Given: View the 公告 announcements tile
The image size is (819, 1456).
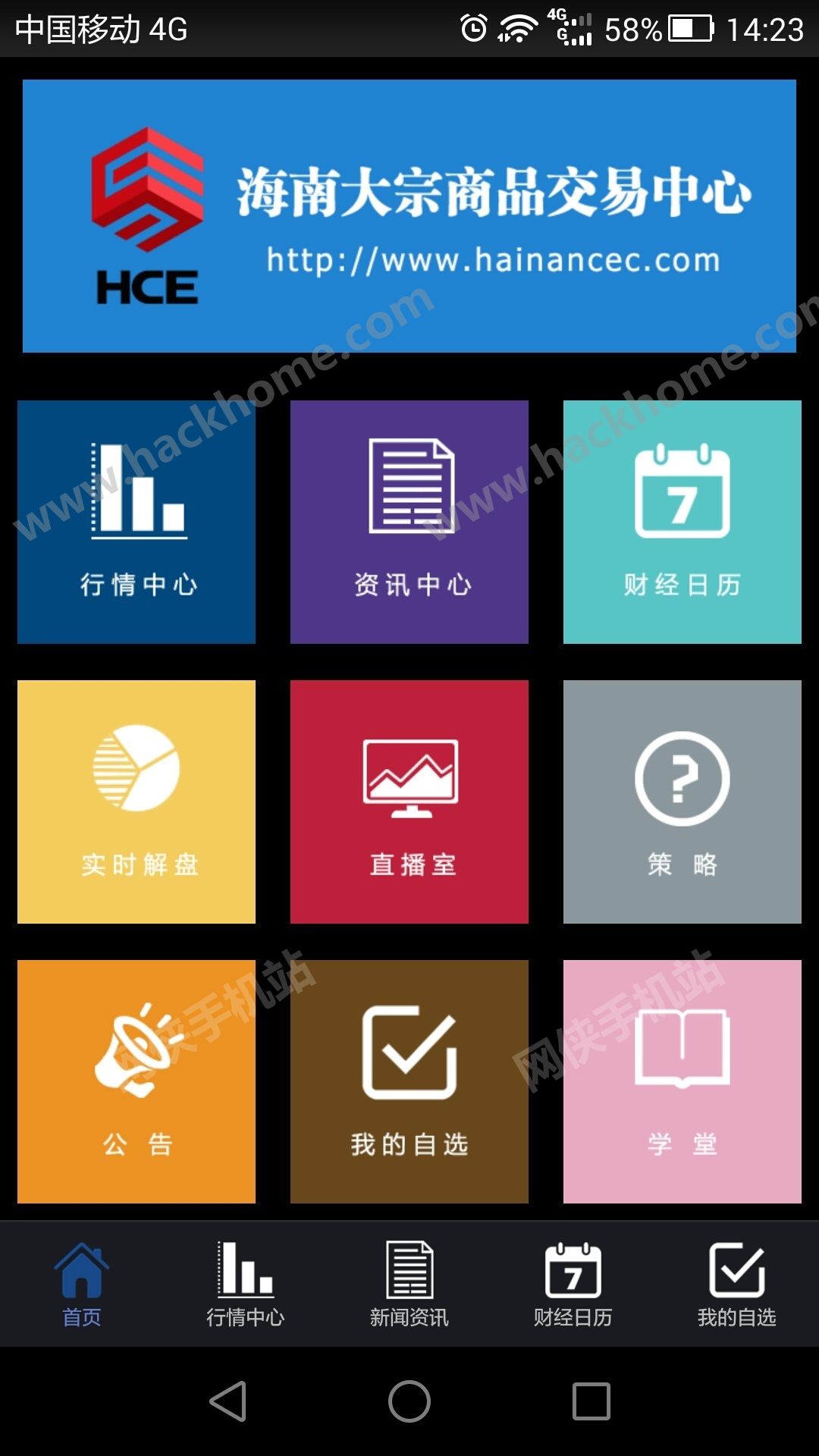Looking at the screenshot, I should 136,1081.
